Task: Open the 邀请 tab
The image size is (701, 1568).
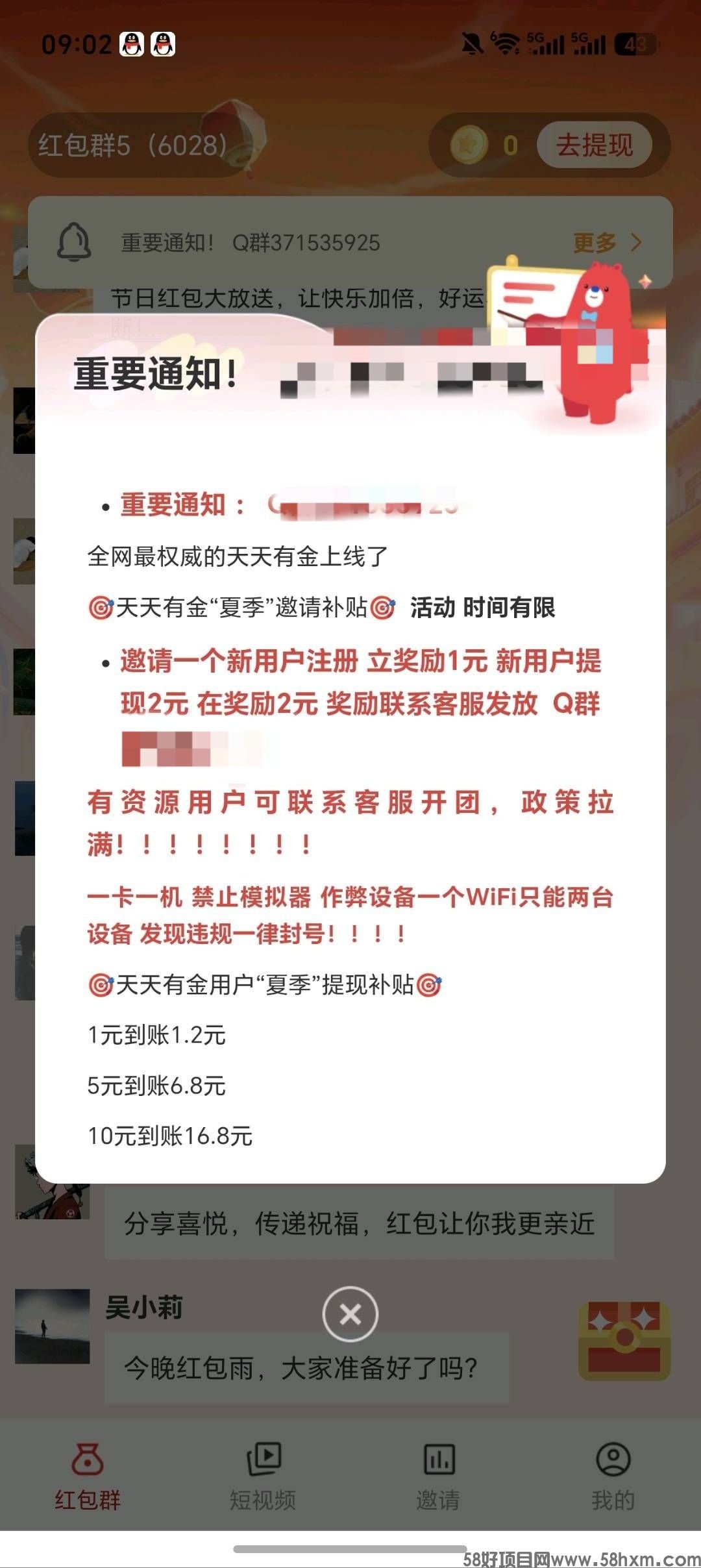Action: (x=438, y=1472)
